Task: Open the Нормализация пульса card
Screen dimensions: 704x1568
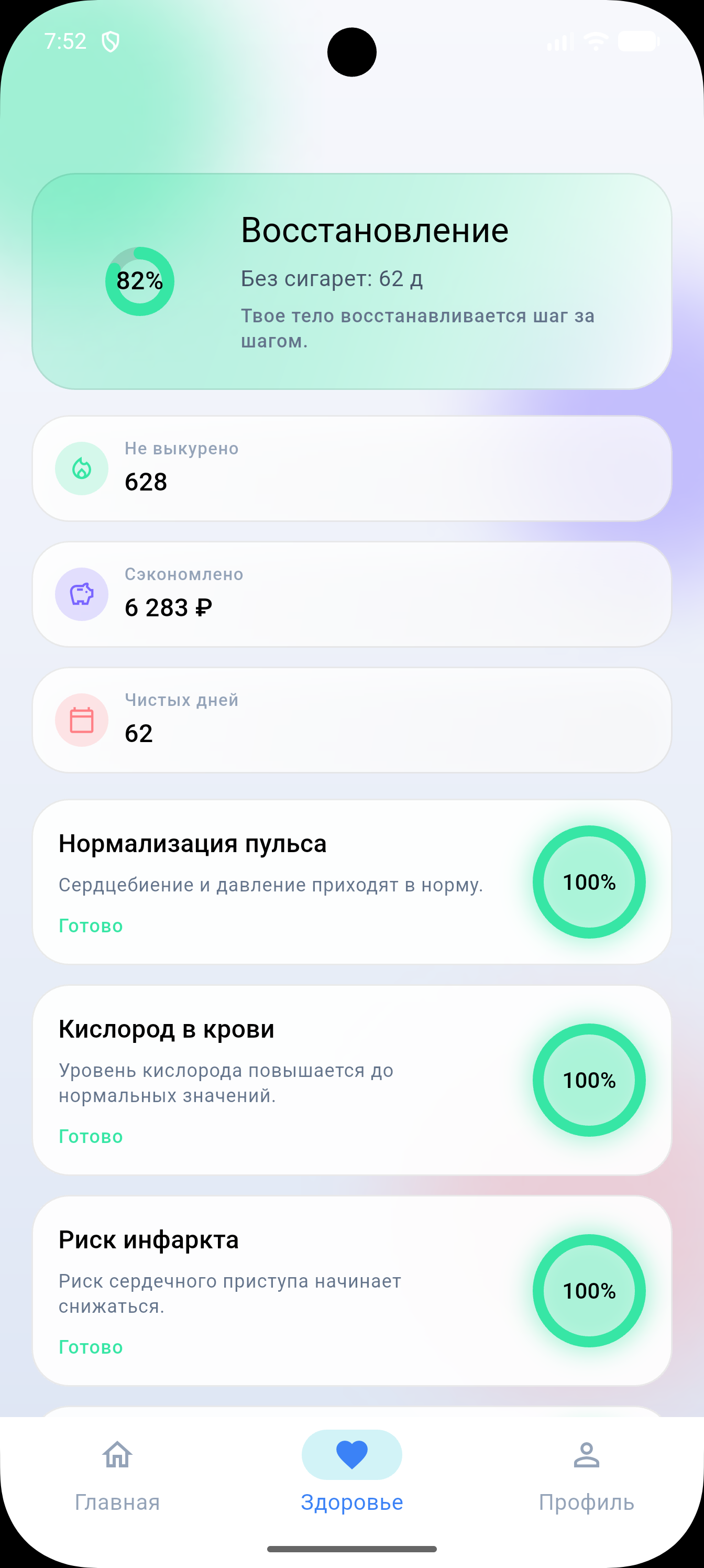Action: click(351, 881)
